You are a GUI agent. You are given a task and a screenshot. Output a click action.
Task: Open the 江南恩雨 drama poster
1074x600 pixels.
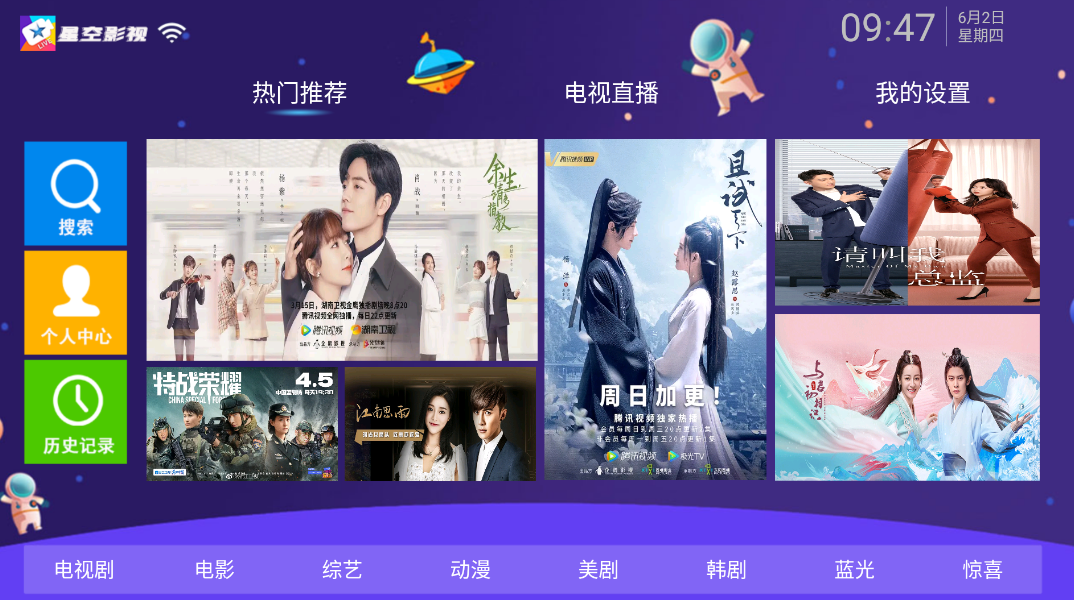point(440,423)
